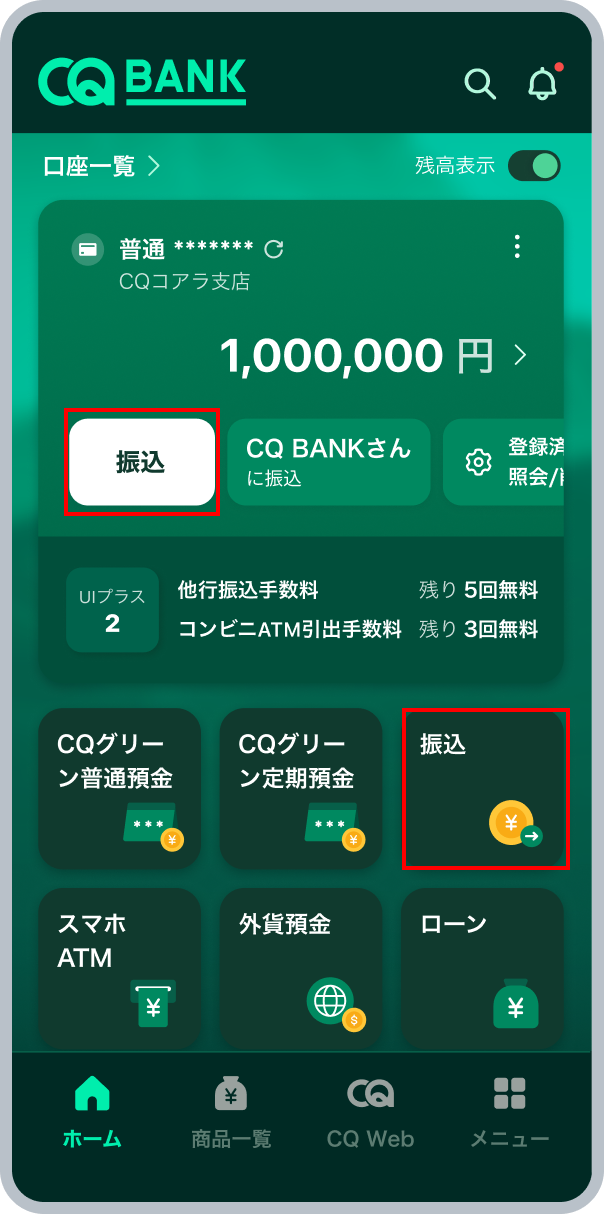The width and height of the screenshot is (604, 1214).
Task: Switch to the 商品一覧 tab
Action: [x=231, y=1111]
